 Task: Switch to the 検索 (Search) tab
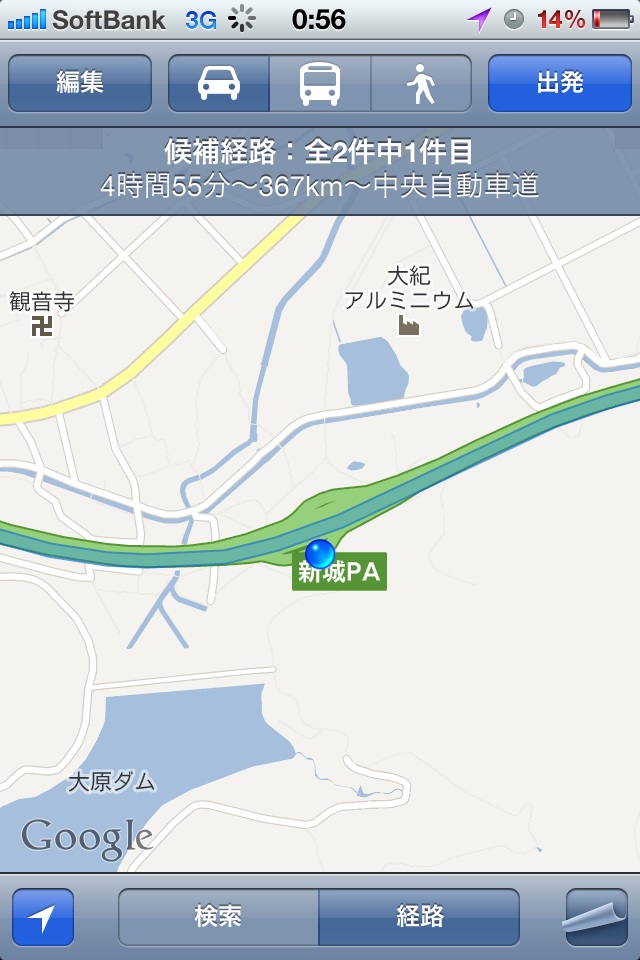click(219, 917)
